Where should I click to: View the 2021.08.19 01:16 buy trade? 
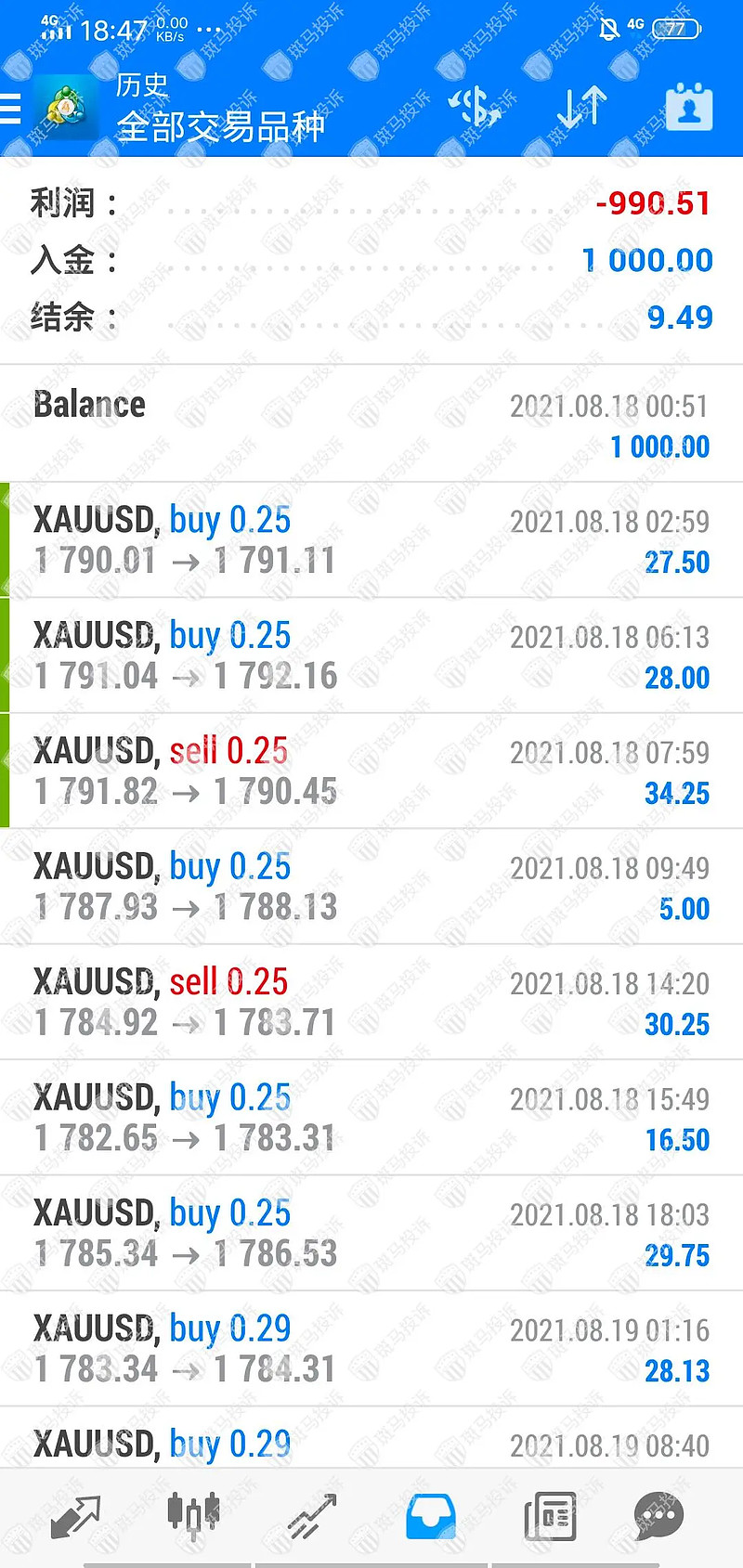coord(371,1349)
